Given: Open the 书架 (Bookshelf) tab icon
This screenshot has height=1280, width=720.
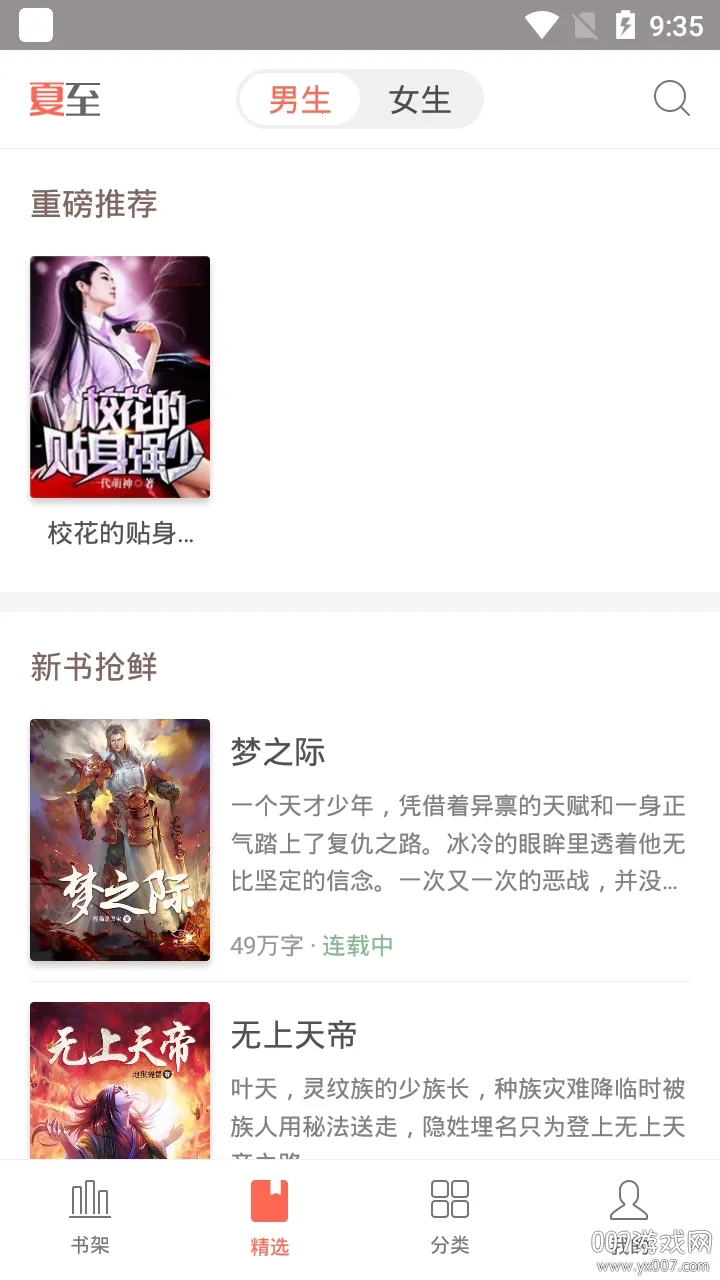Looking at the screenshot, I should click(90, 1197).
